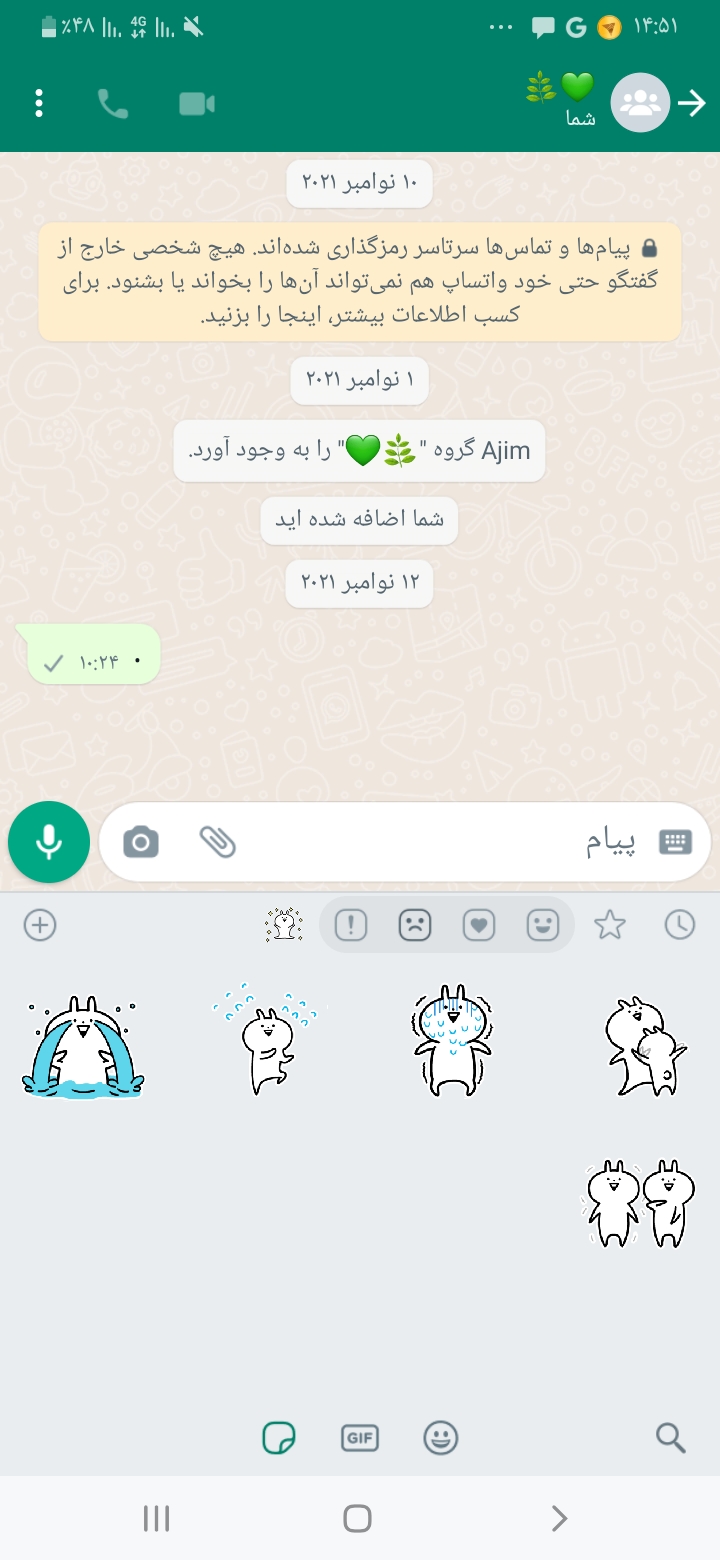This screenshot has width=720, height=1560.
Task: Start a group video call
Action: [x=197, y=104]
